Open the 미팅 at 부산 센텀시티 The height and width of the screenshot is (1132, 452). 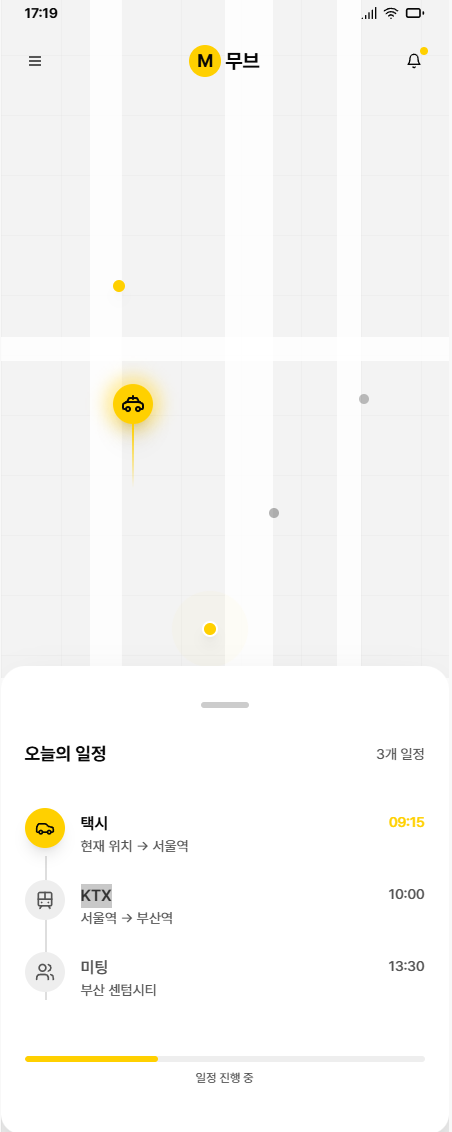click(x=225, y=978)
